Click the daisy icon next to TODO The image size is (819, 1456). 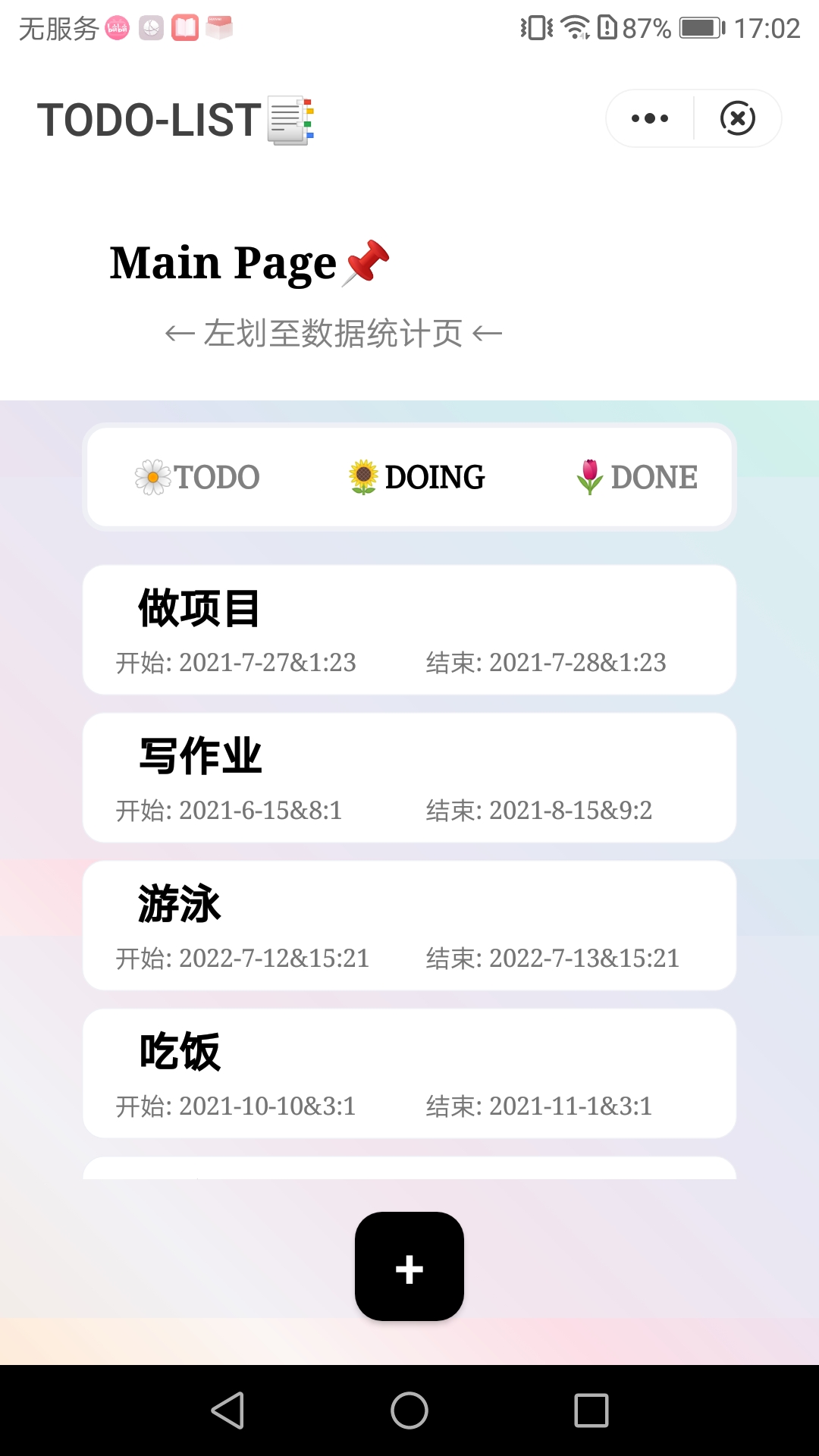tap(152, 476)
